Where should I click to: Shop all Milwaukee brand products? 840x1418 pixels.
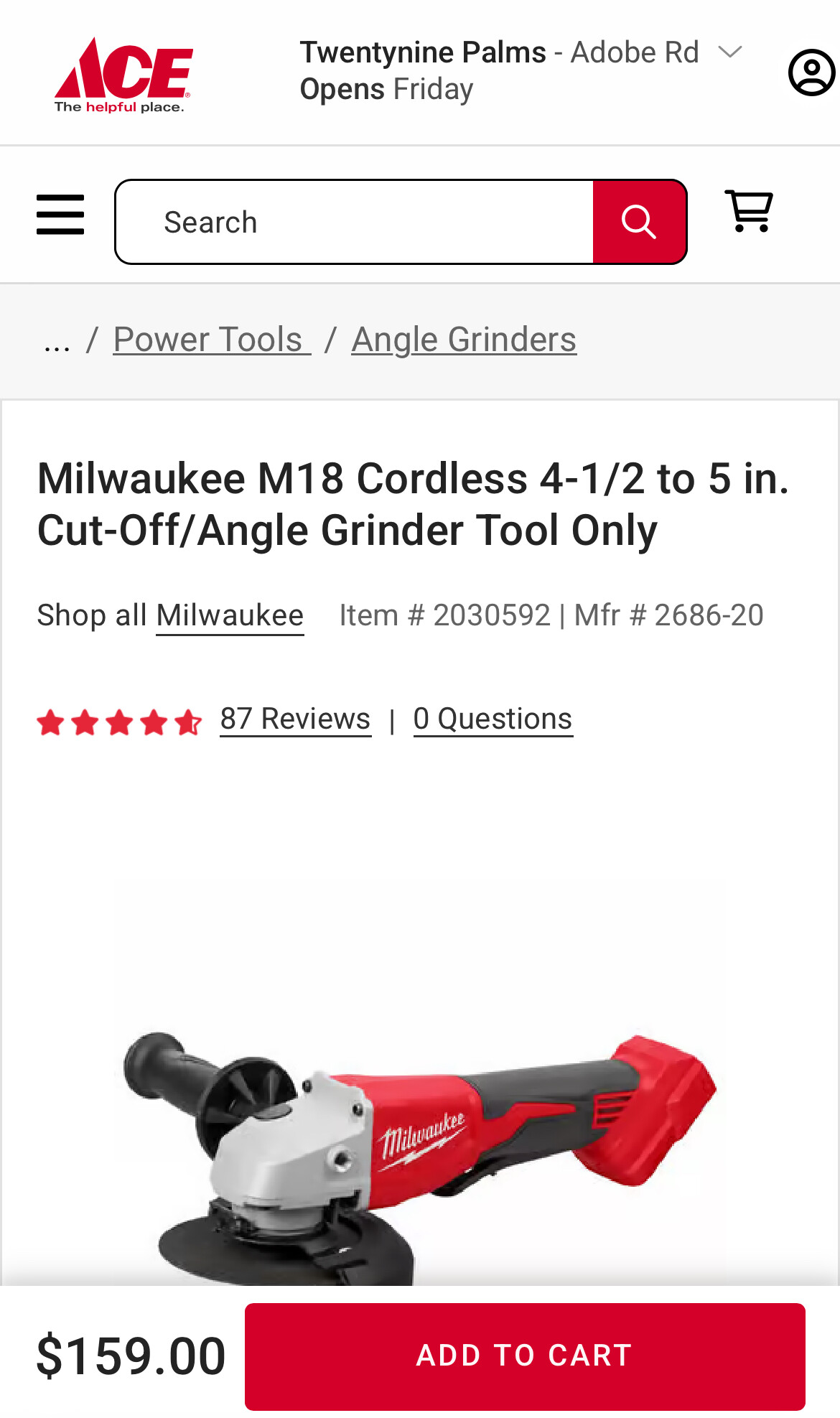click(x=230, y=615)
